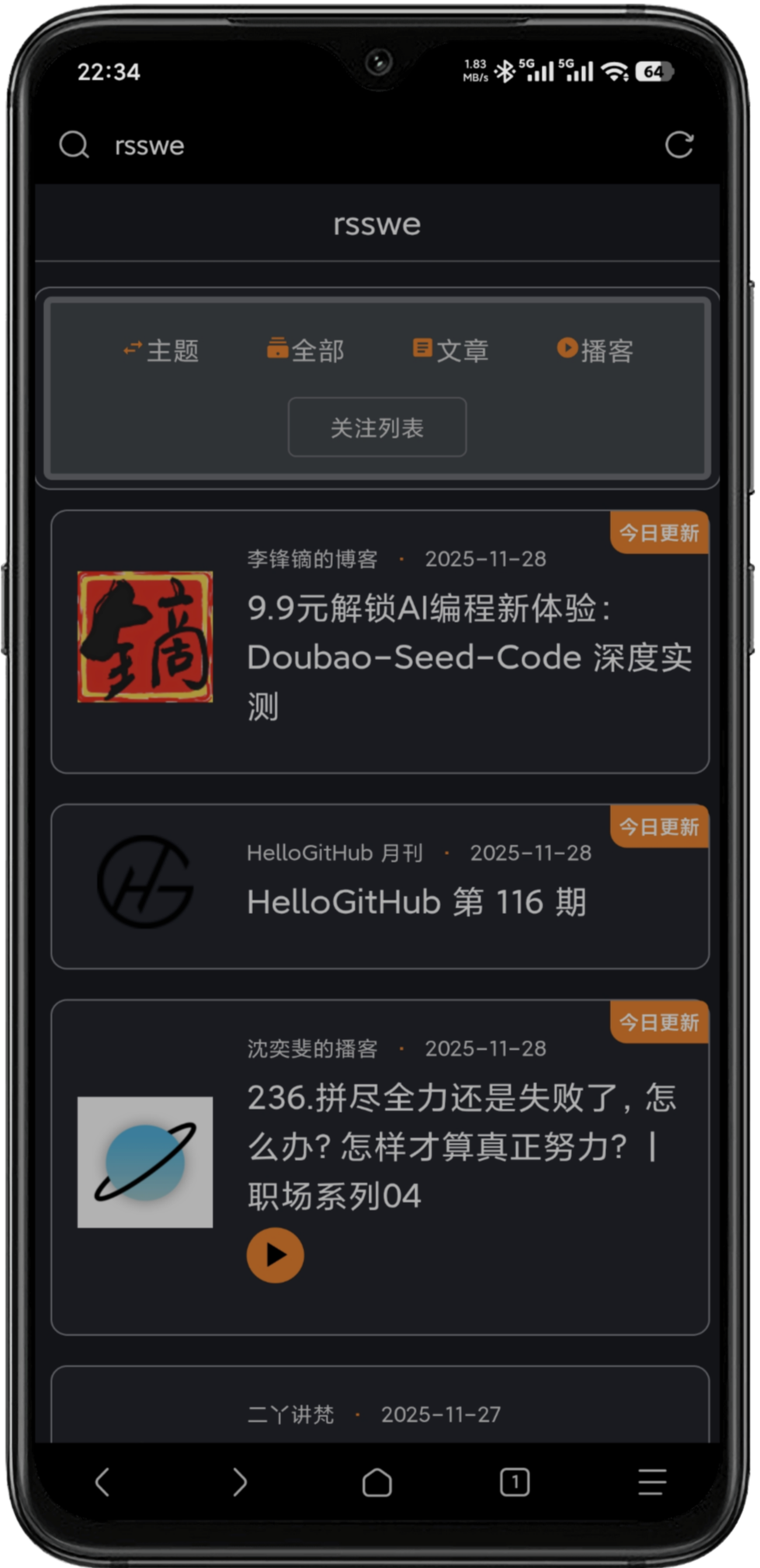Image resolution: width=760 pixels, height=1568 pixels.
Task: Reload the page with the refresh icon
Action: [x=678, y=144]
